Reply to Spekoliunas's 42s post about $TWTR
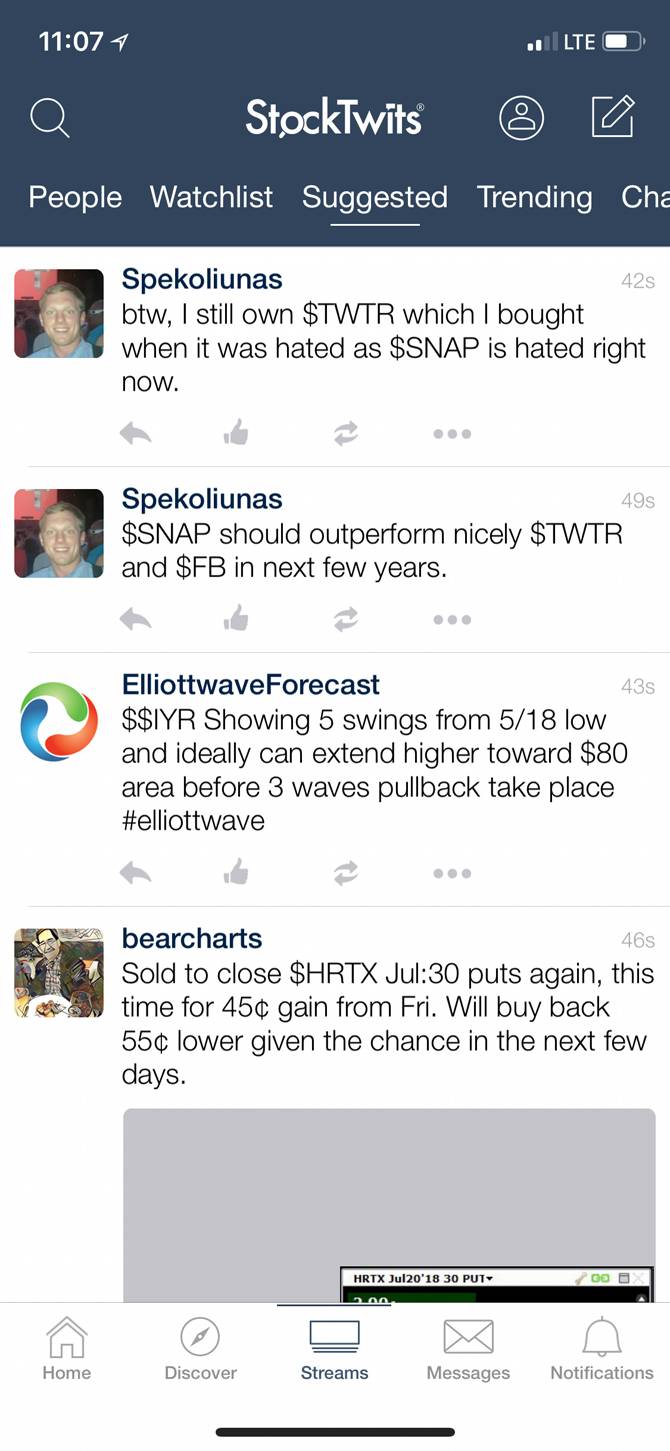Image resolution: width=670 pixels, height=1451 pixels. coord(135,433)
